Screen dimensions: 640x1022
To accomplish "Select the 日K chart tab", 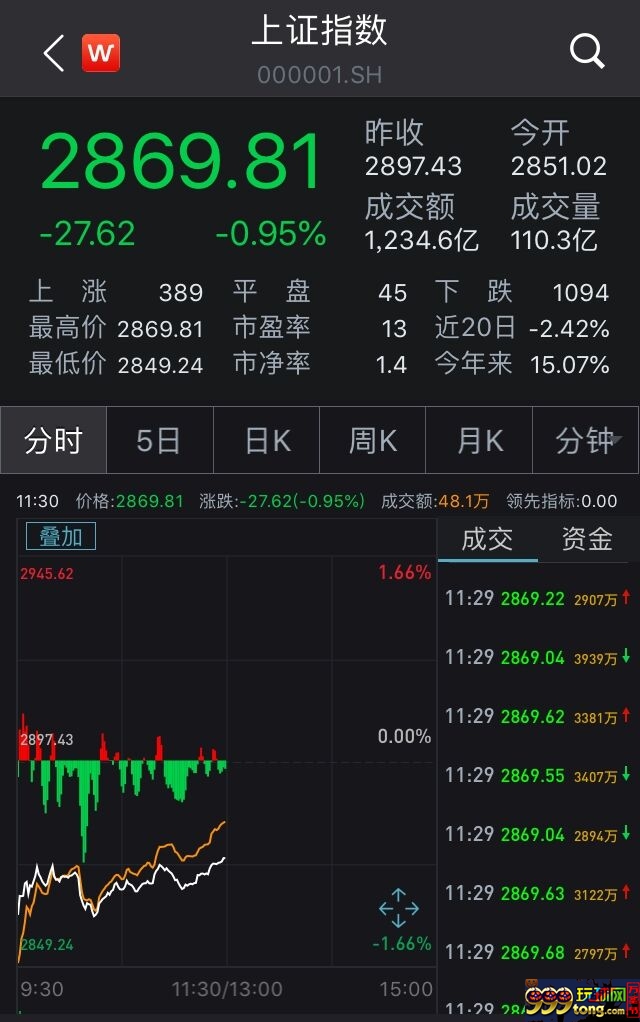I will coord(267,441).
